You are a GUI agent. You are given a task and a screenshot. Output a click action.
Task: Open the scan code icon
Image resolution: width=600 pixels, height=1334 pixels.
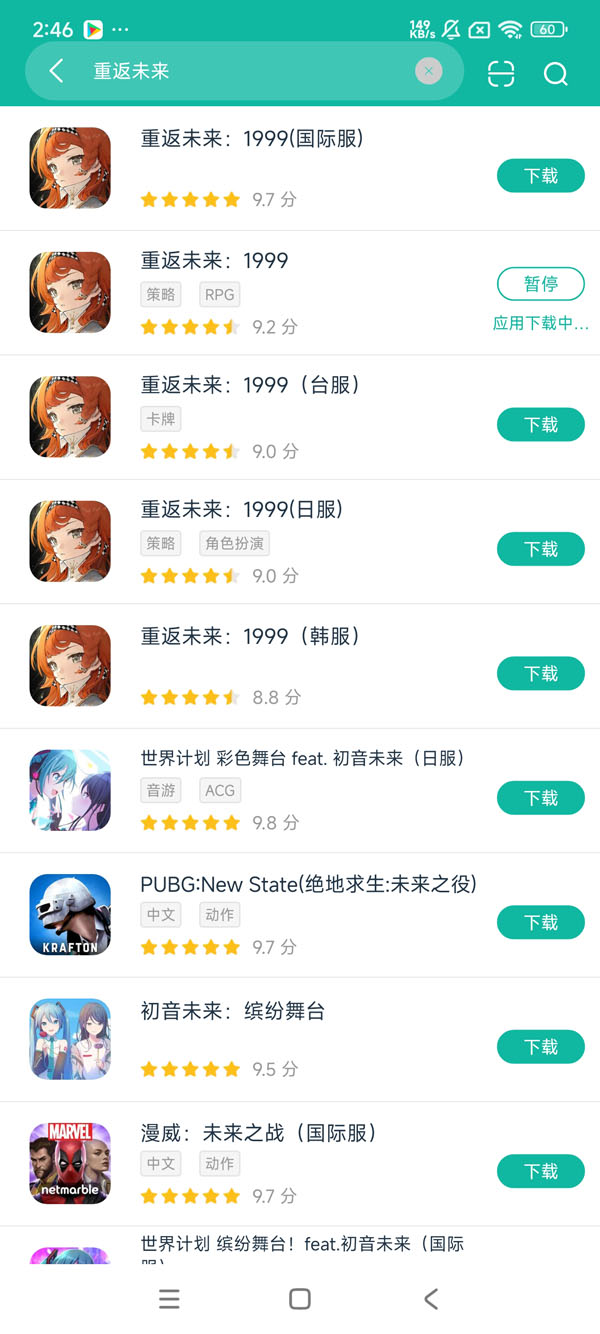coord(501,74)
